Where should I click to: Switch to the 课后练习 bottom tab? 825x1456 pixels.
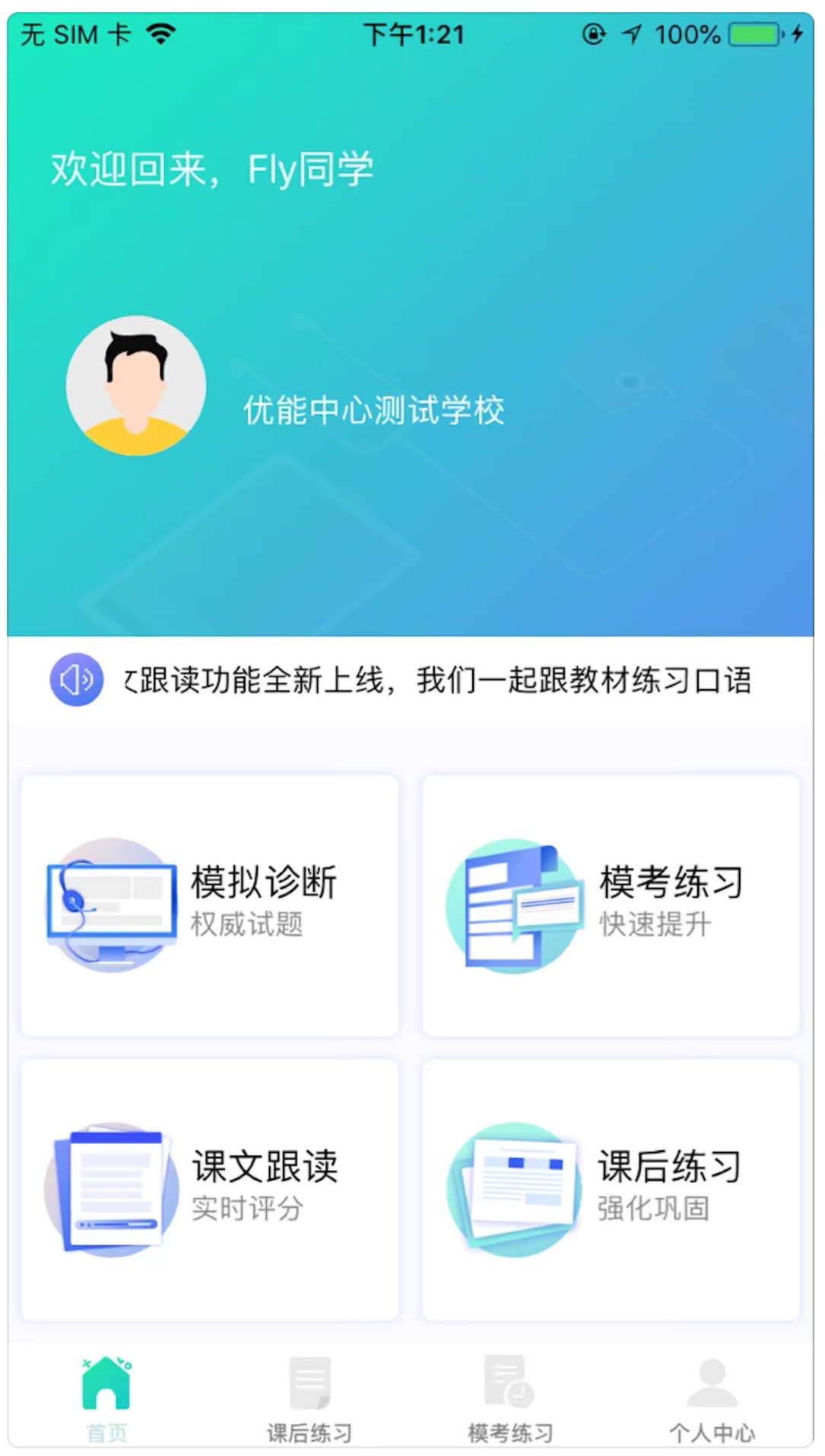[309, 1398]
